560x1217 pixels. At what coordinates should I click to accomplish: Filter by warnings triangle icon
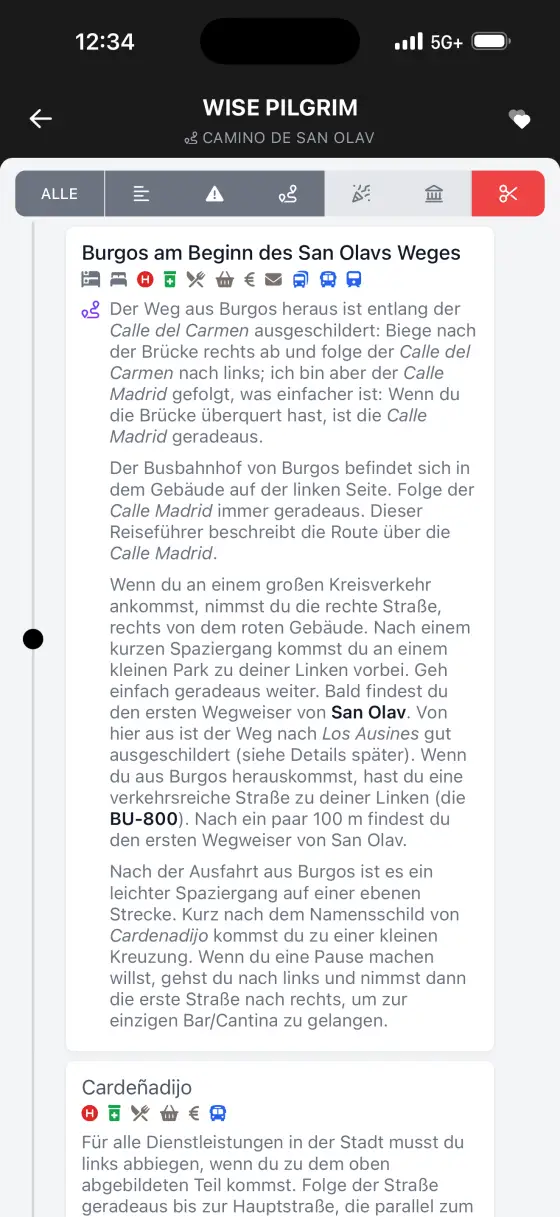point(215,194)
